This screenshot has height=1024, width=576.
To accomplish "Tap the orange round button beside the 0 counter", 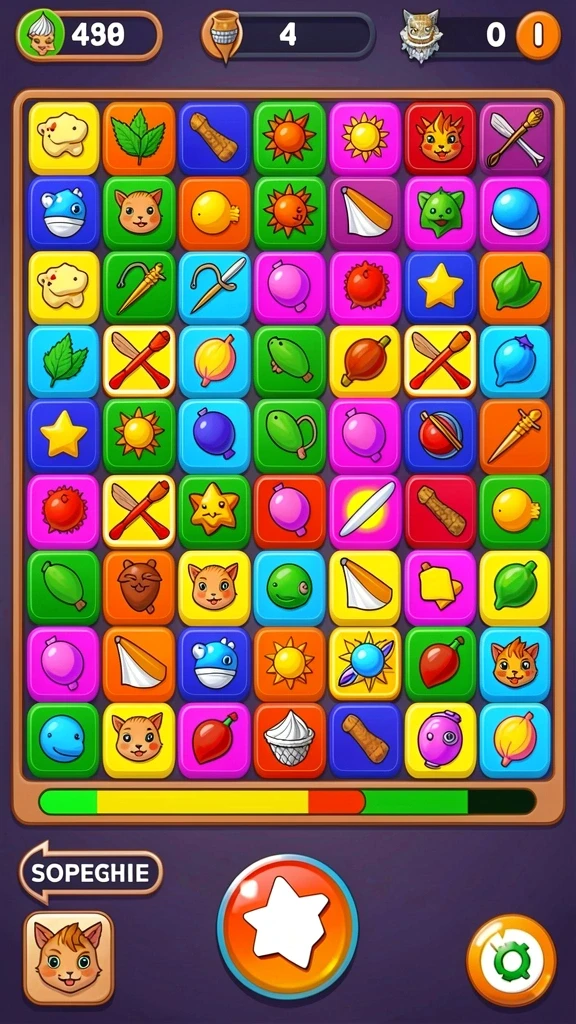I will tap(538, 36).
